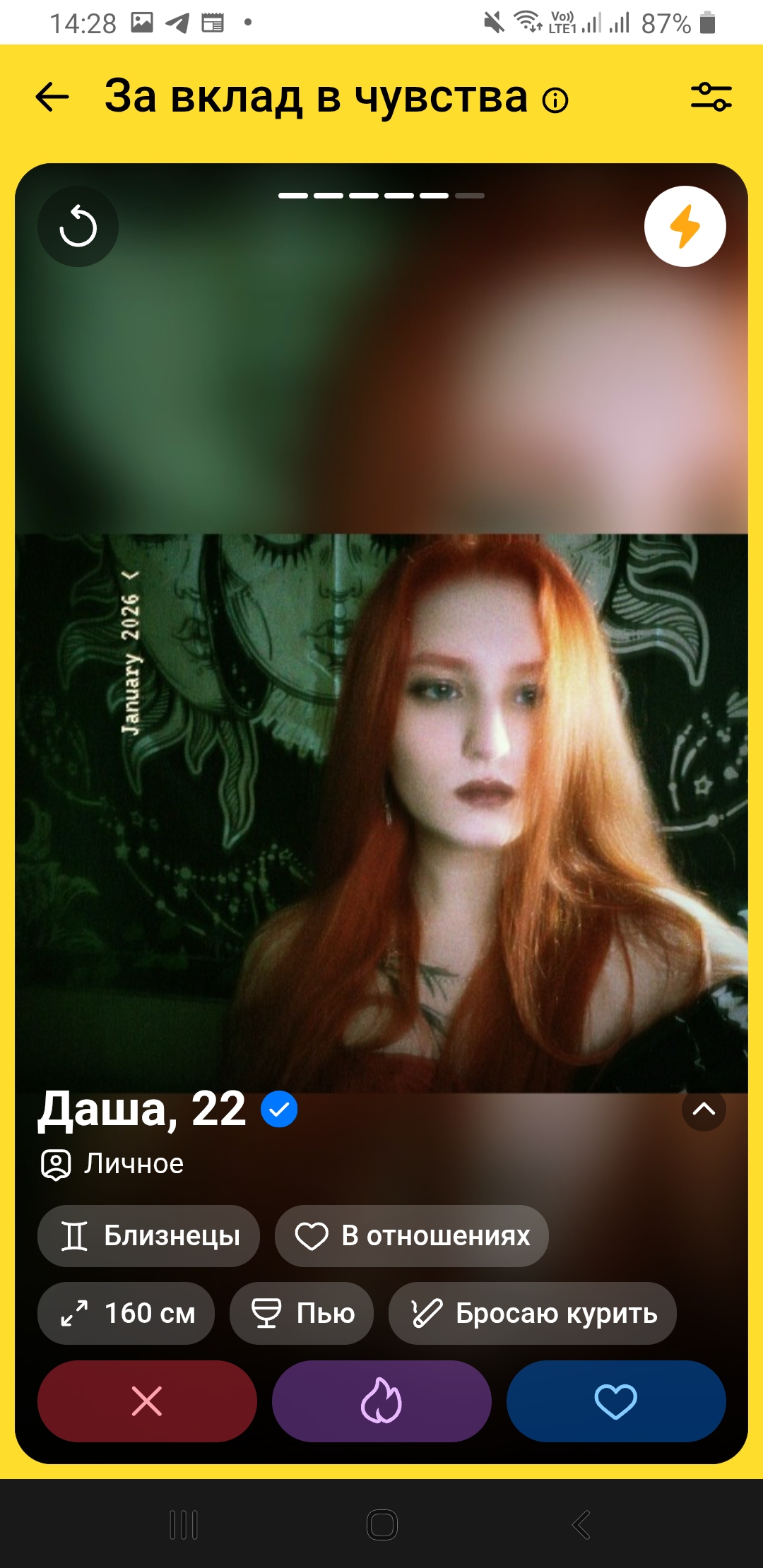Open recent apps in navigation bar

point(184,1525)
